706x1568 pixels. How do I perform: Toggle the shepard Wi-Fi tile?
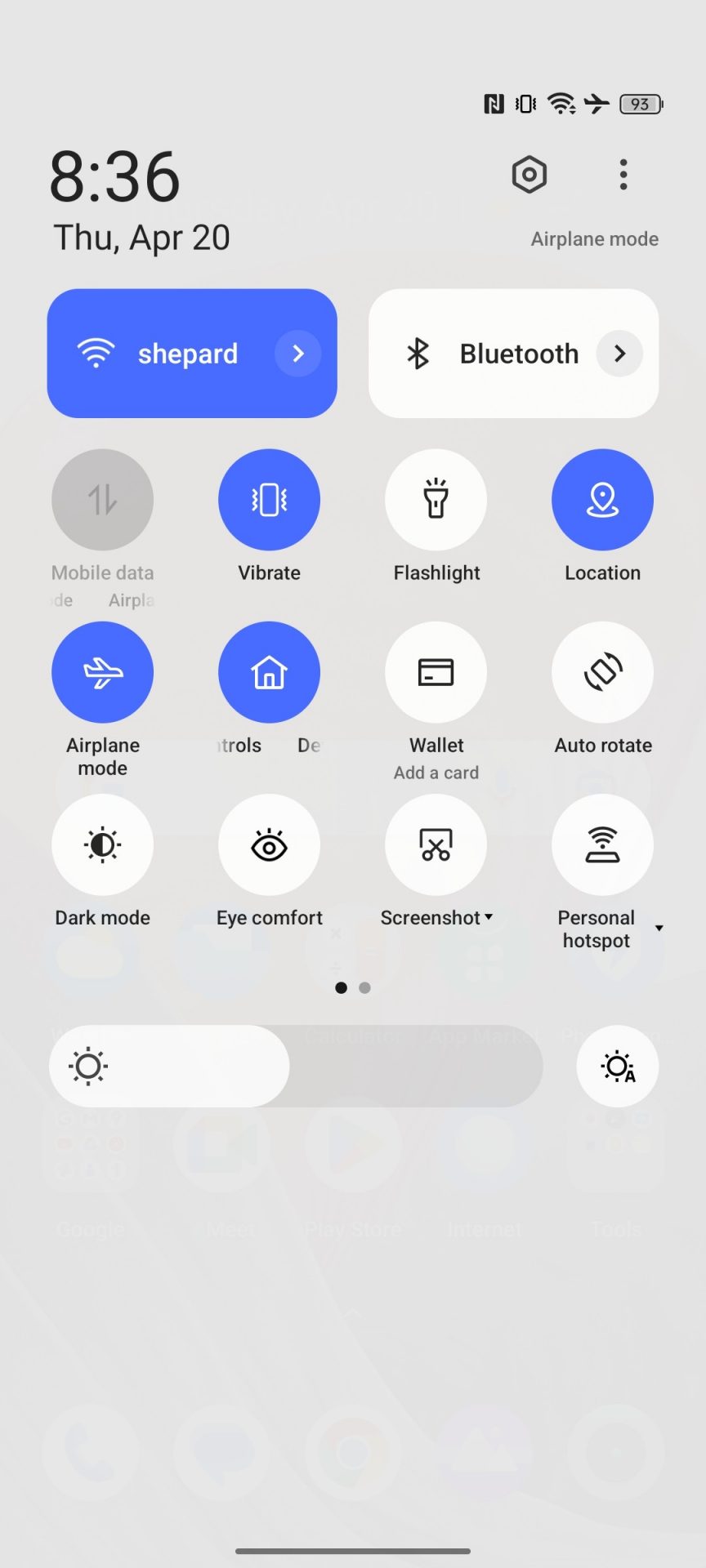tap(163, 354)
